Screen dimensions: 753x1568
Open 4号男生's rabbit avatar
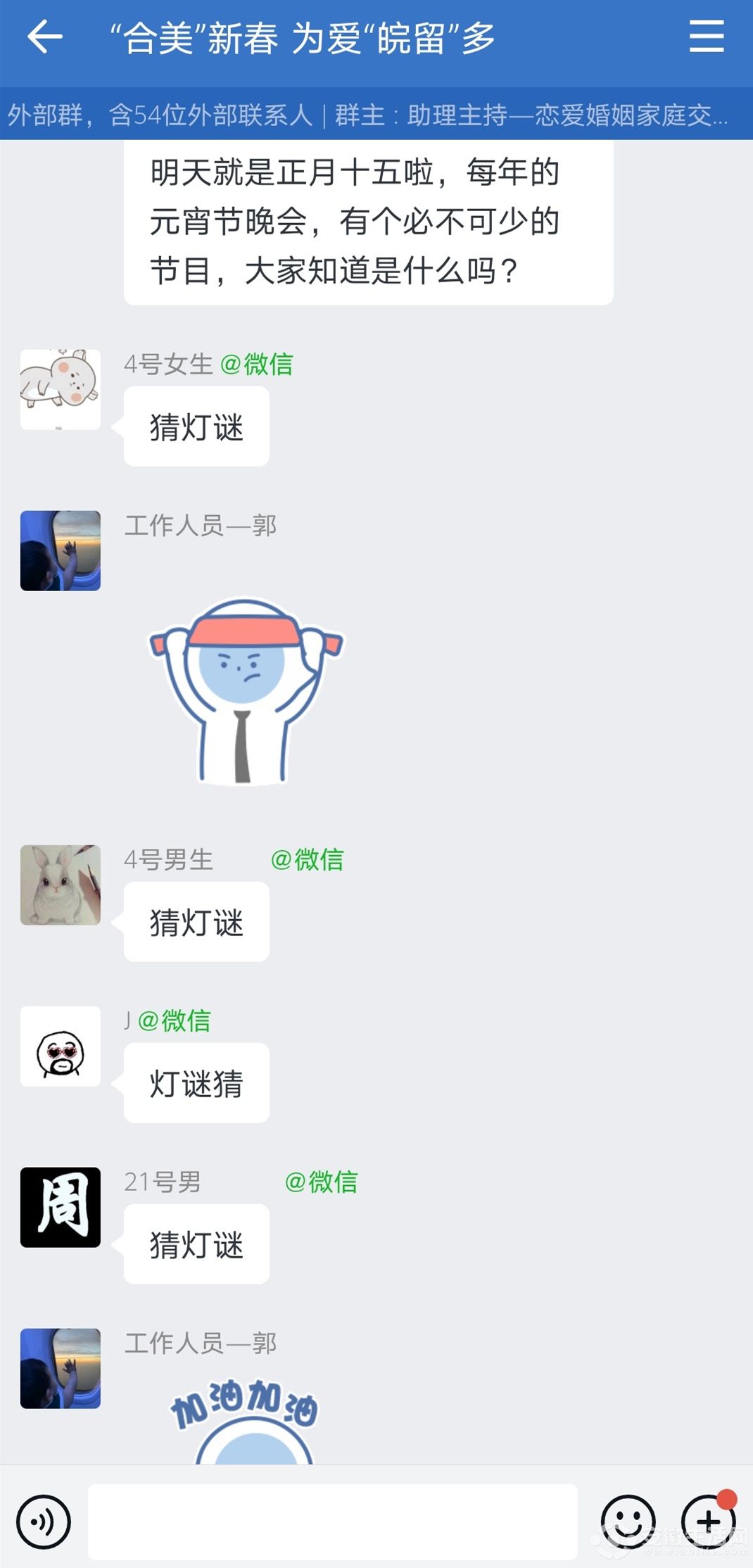[x=61, y=885]
